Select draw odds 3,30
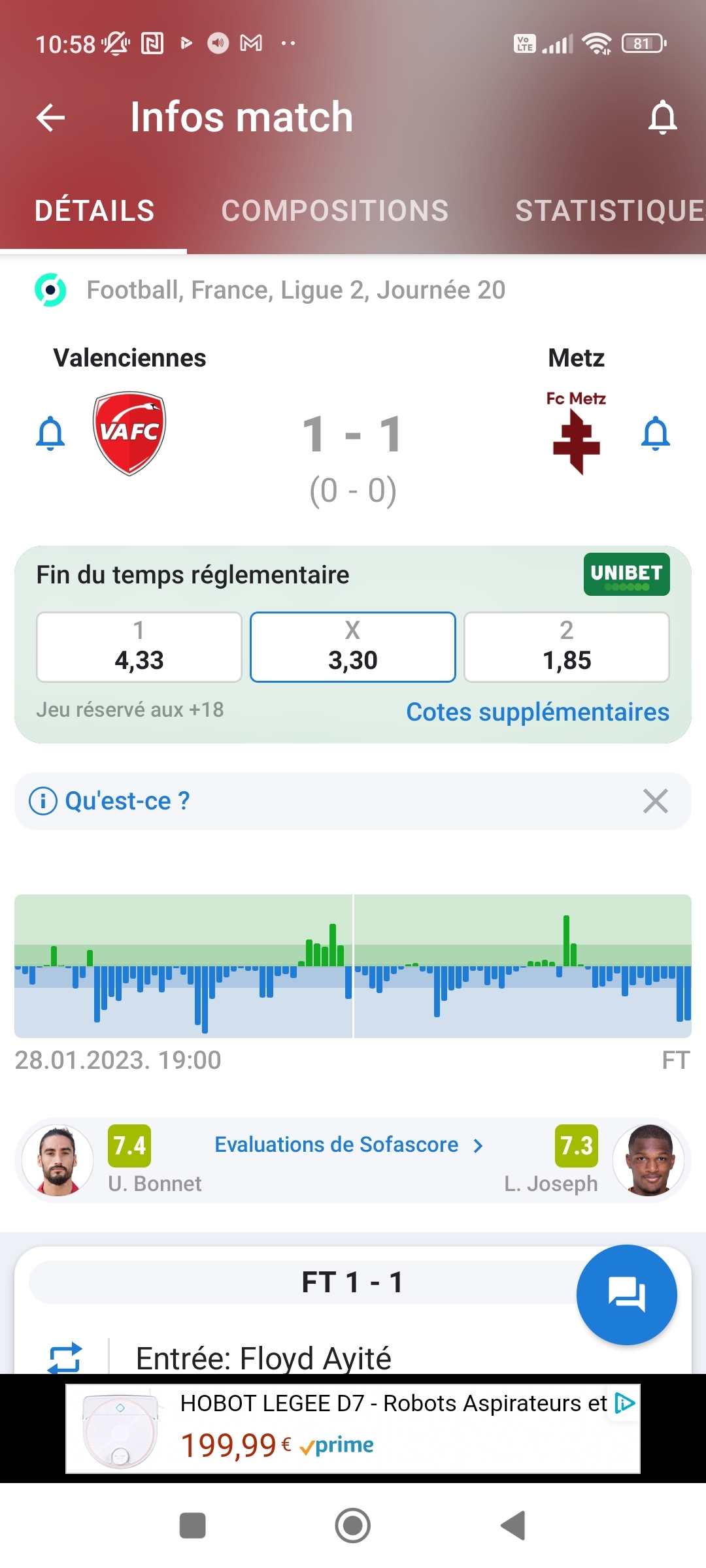 pos(353,647)
